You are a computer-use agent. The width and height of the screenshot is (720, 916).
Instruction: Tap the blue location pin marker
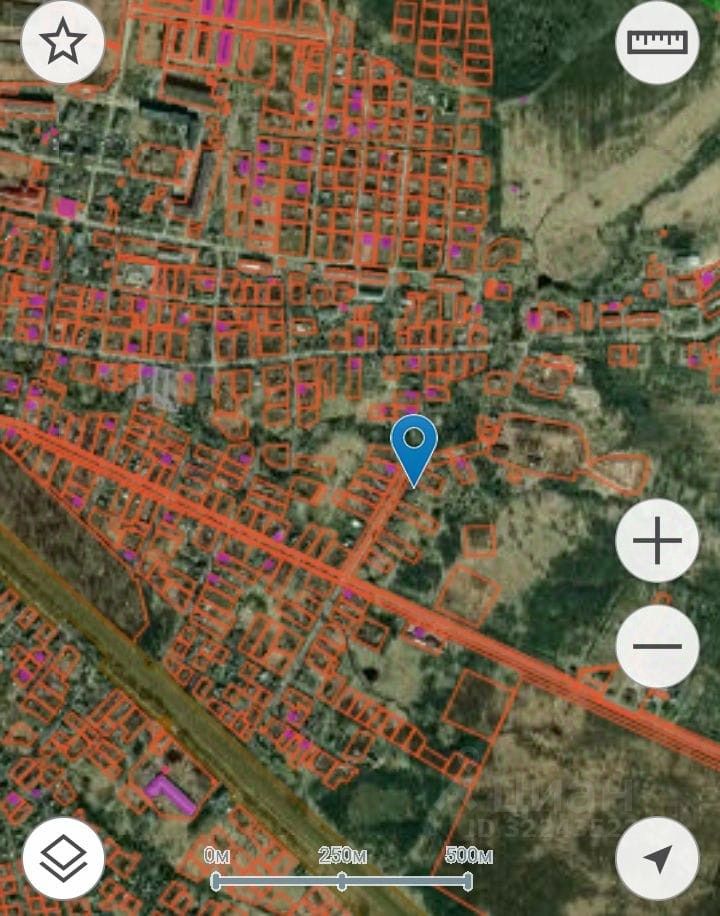[413, 445]
